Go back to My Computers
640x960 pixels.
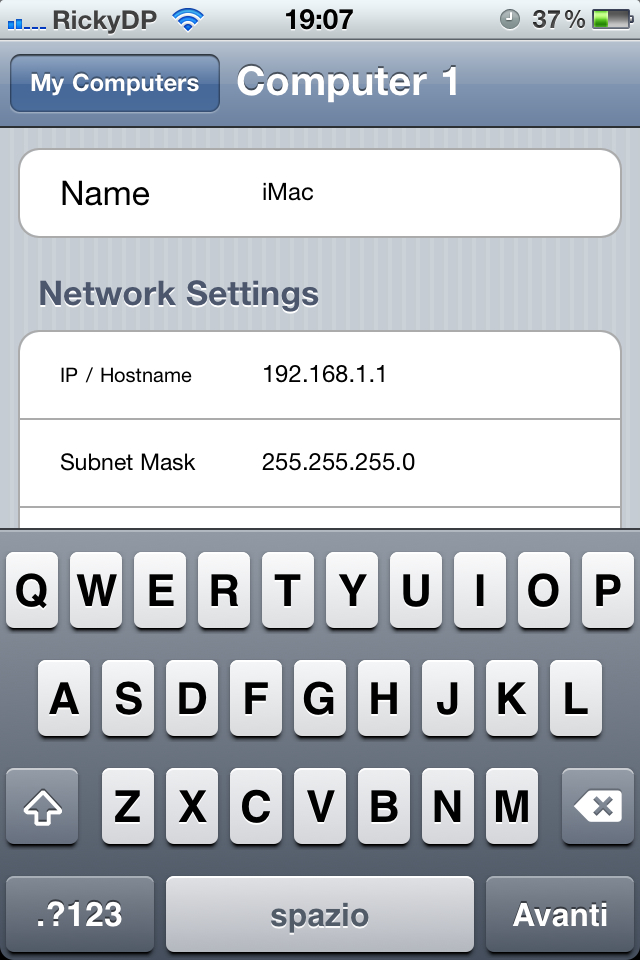tap(114, 83)
